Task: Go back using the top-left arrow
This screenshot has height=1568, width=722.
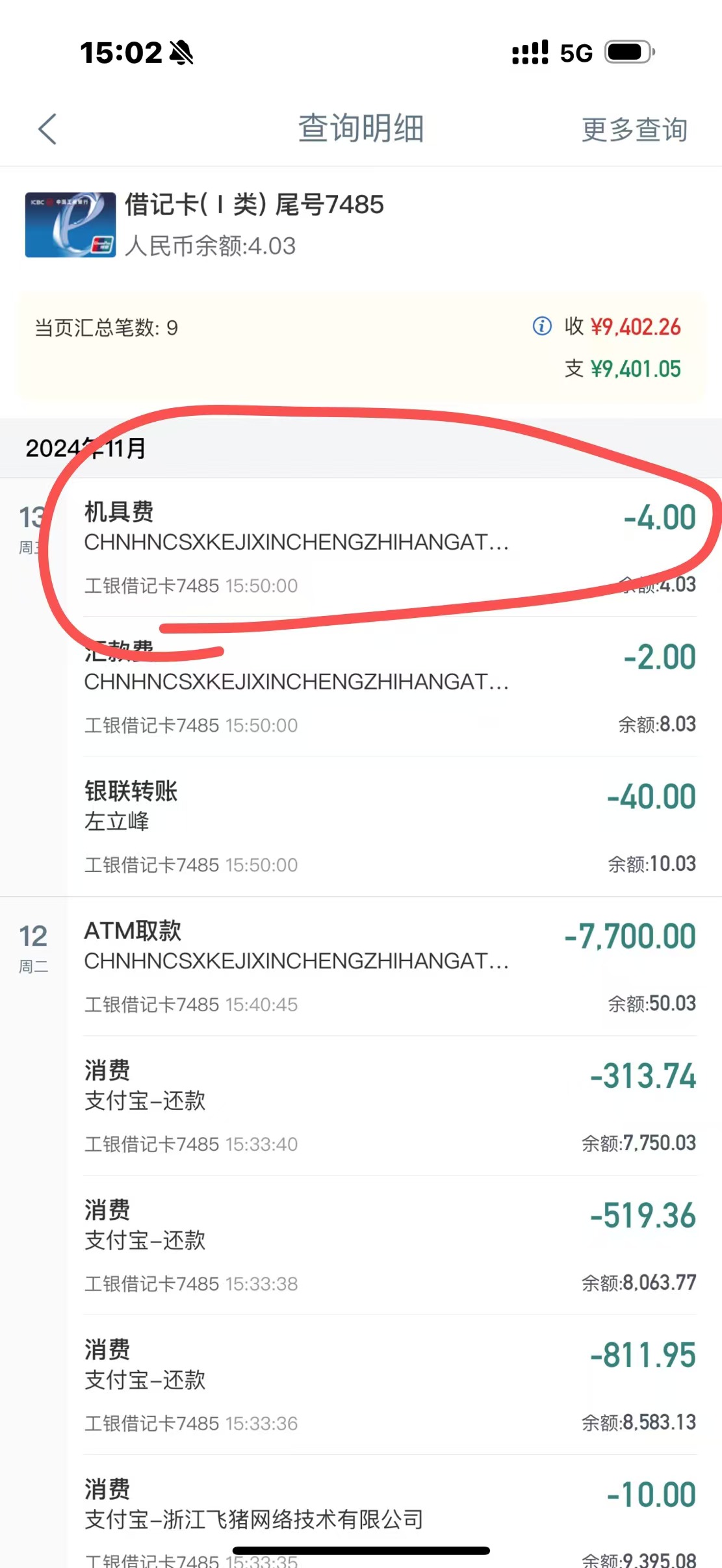Action: 48,129
